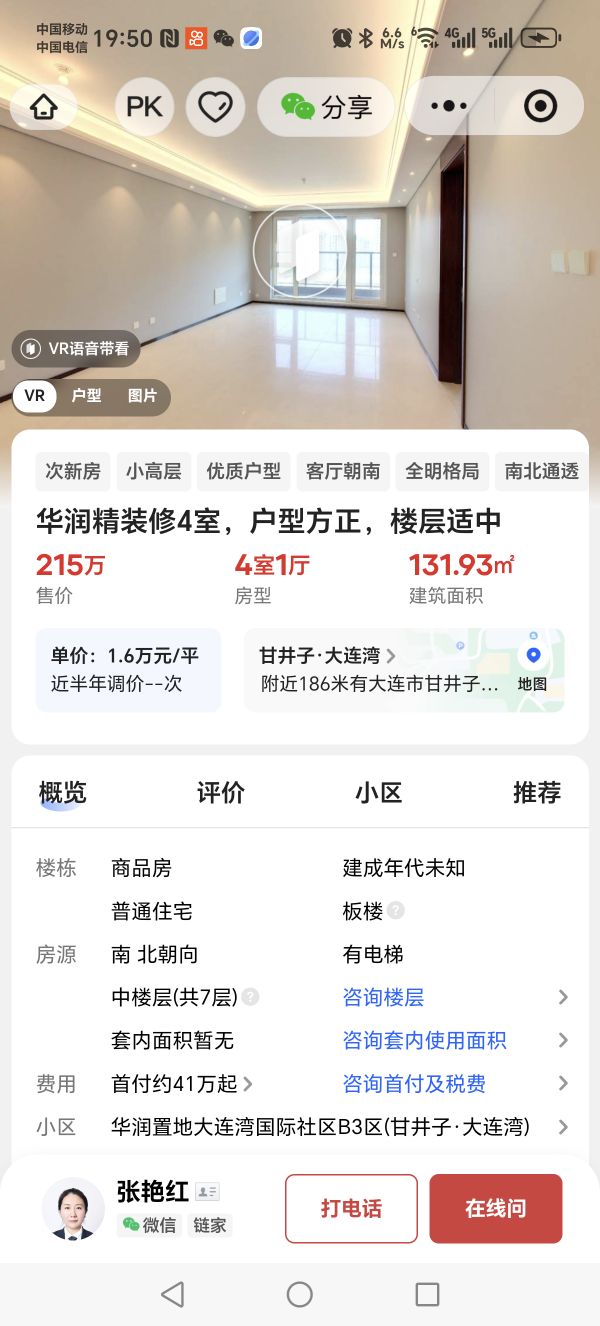600x1326 pixels.
Task: Share this listing via 分享
Action: 326,107
